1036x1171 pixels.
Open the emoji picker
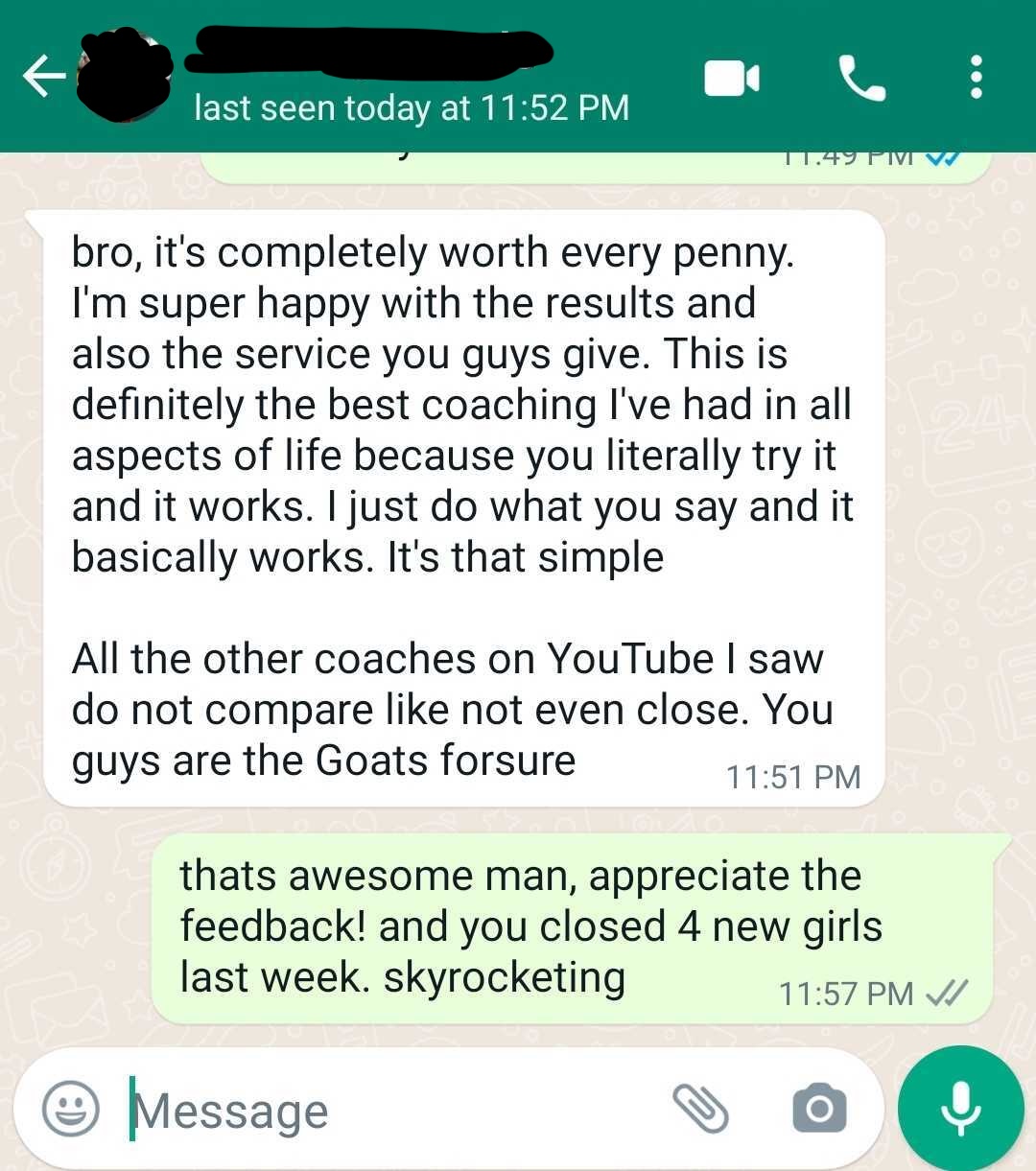[x=71, y=1110]
